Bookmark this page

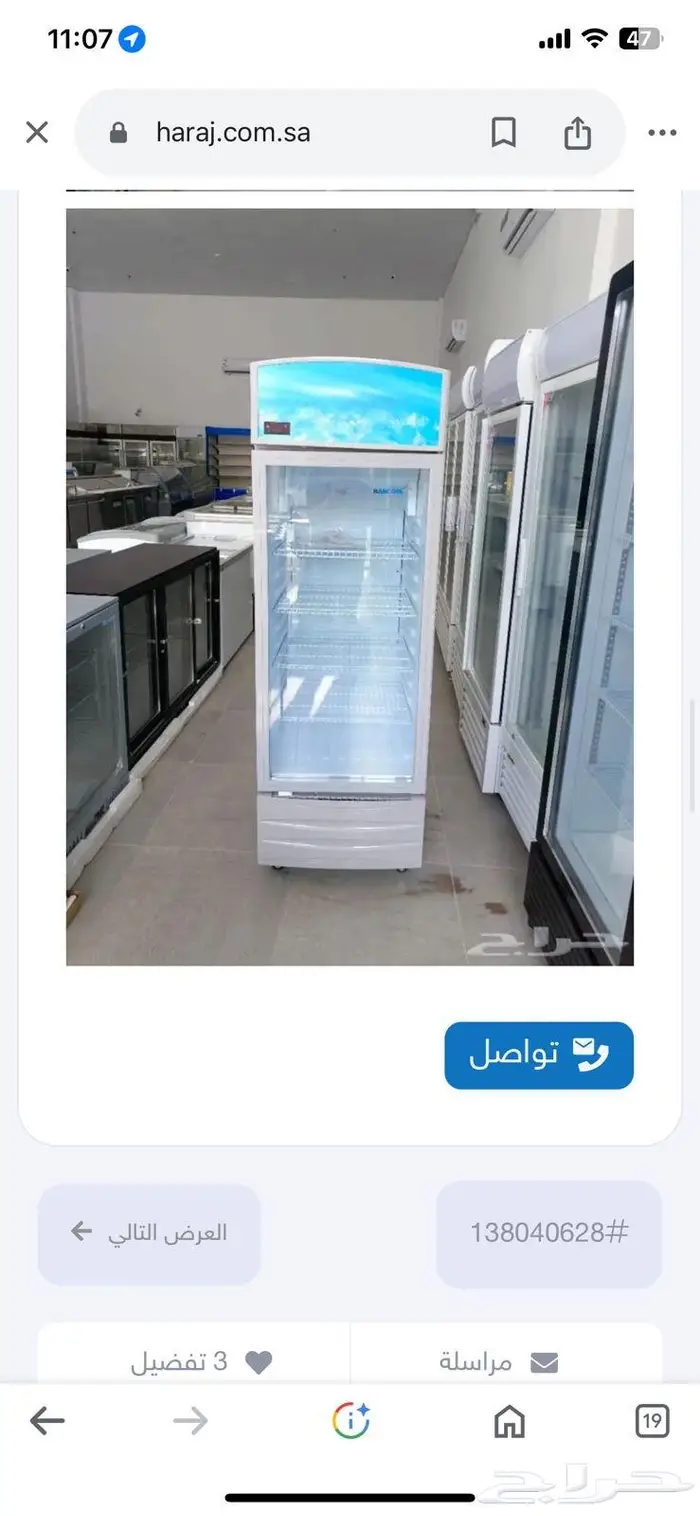click(x=504, y=132)
